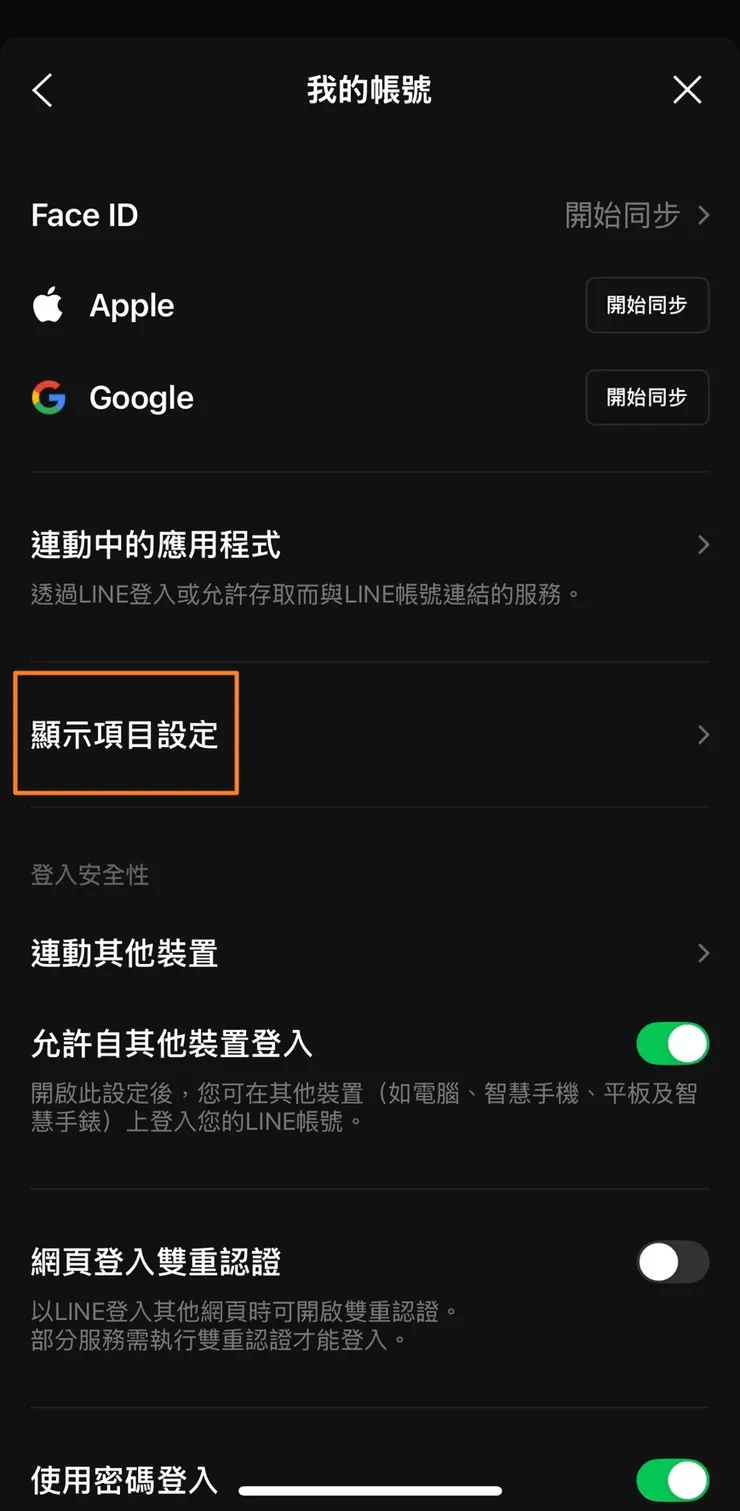
Task: Tap 開始同步 button for Apple
Action: click(x=647, y=305)
